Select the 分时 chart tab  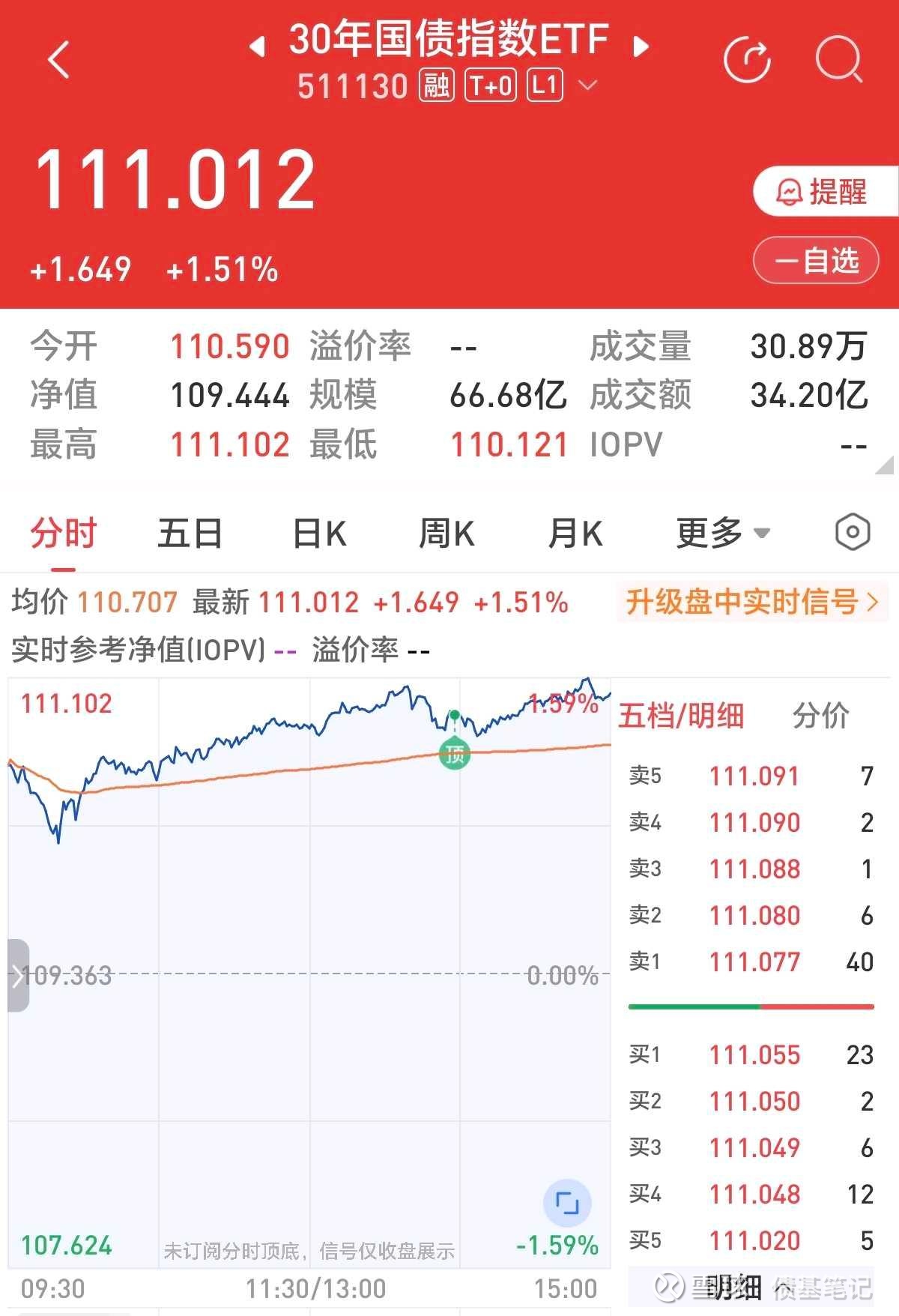tap(64, 534)
